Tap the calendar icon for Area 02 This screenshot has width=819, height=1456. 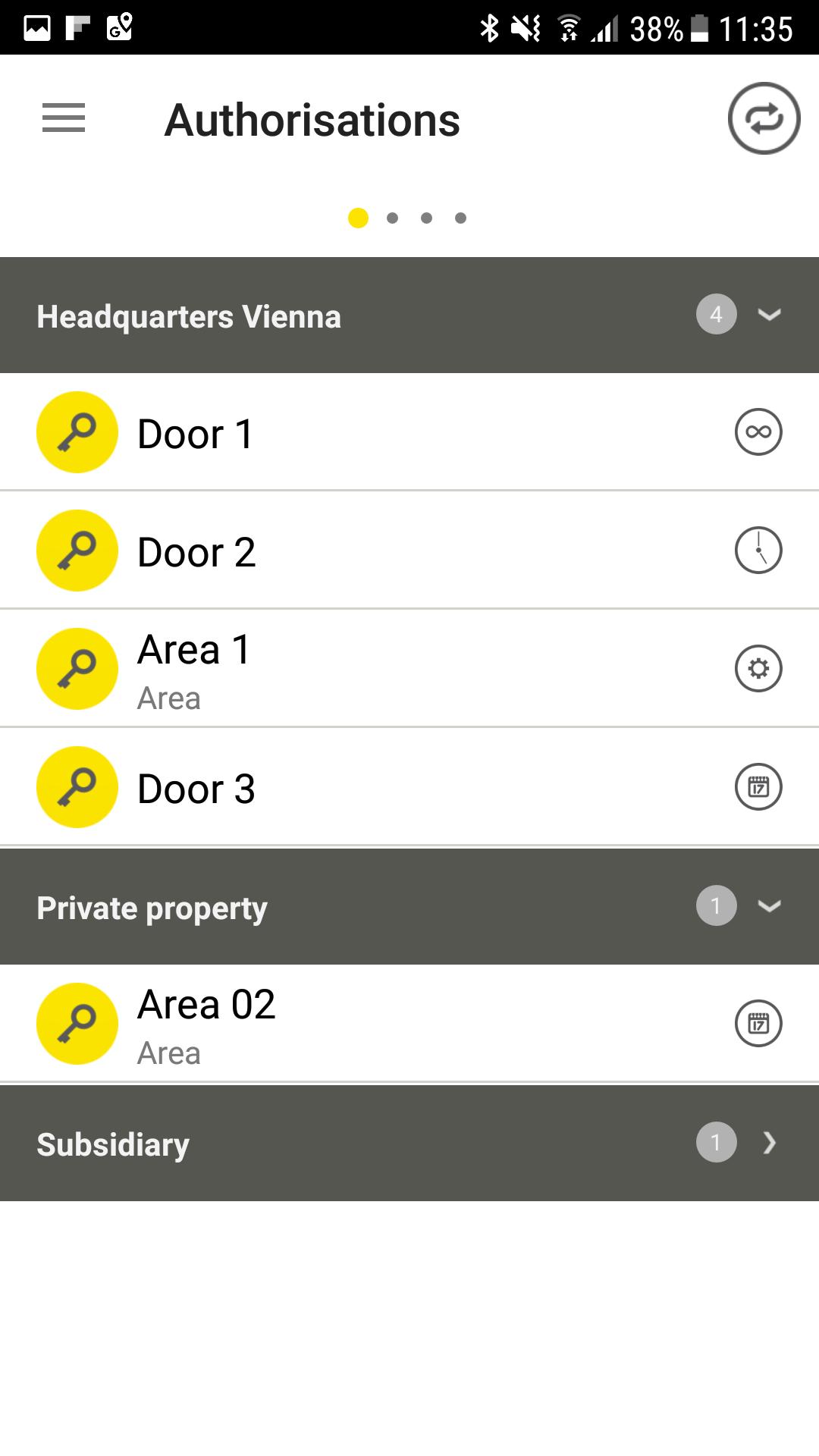pos(758,1024)
